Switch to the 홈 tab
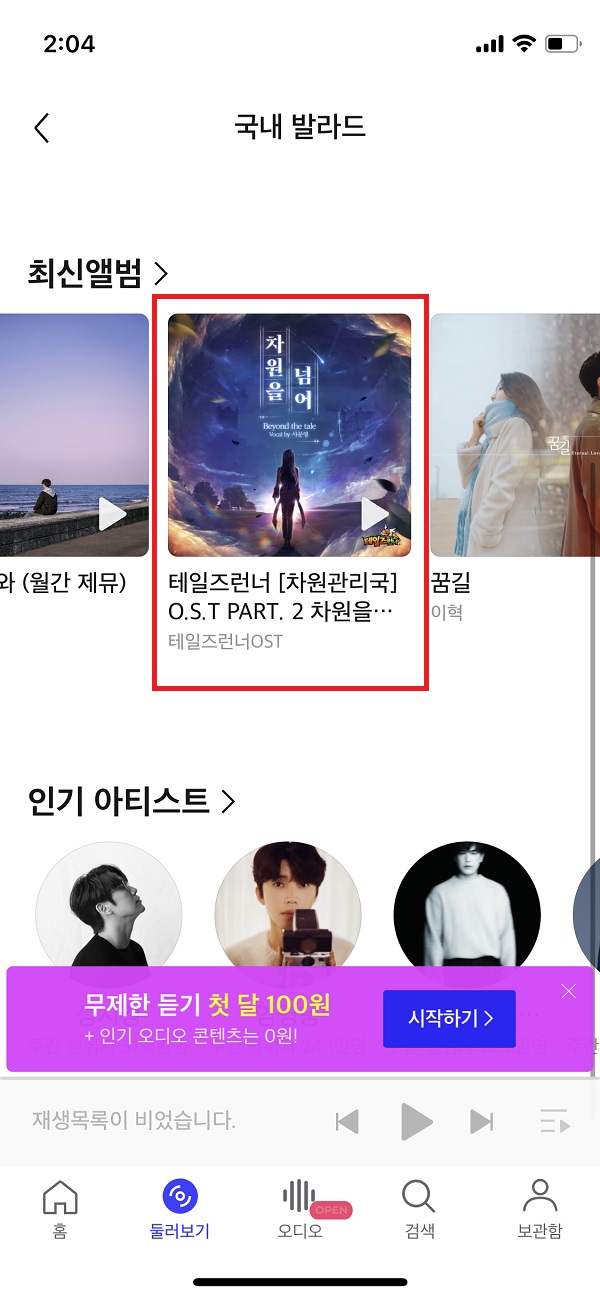 point(60,1207)
